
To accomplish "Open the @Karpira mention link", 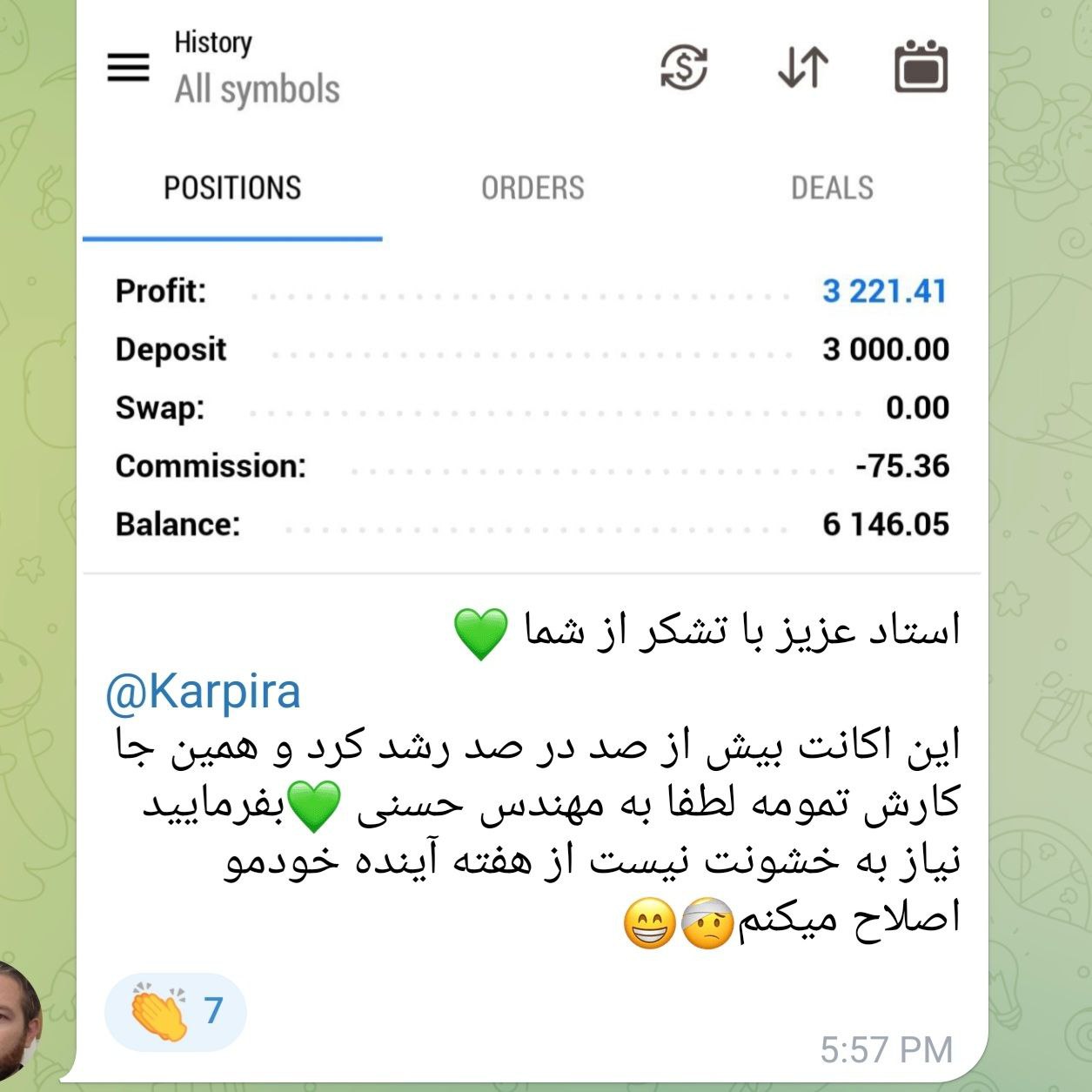I will click(203, 693).
